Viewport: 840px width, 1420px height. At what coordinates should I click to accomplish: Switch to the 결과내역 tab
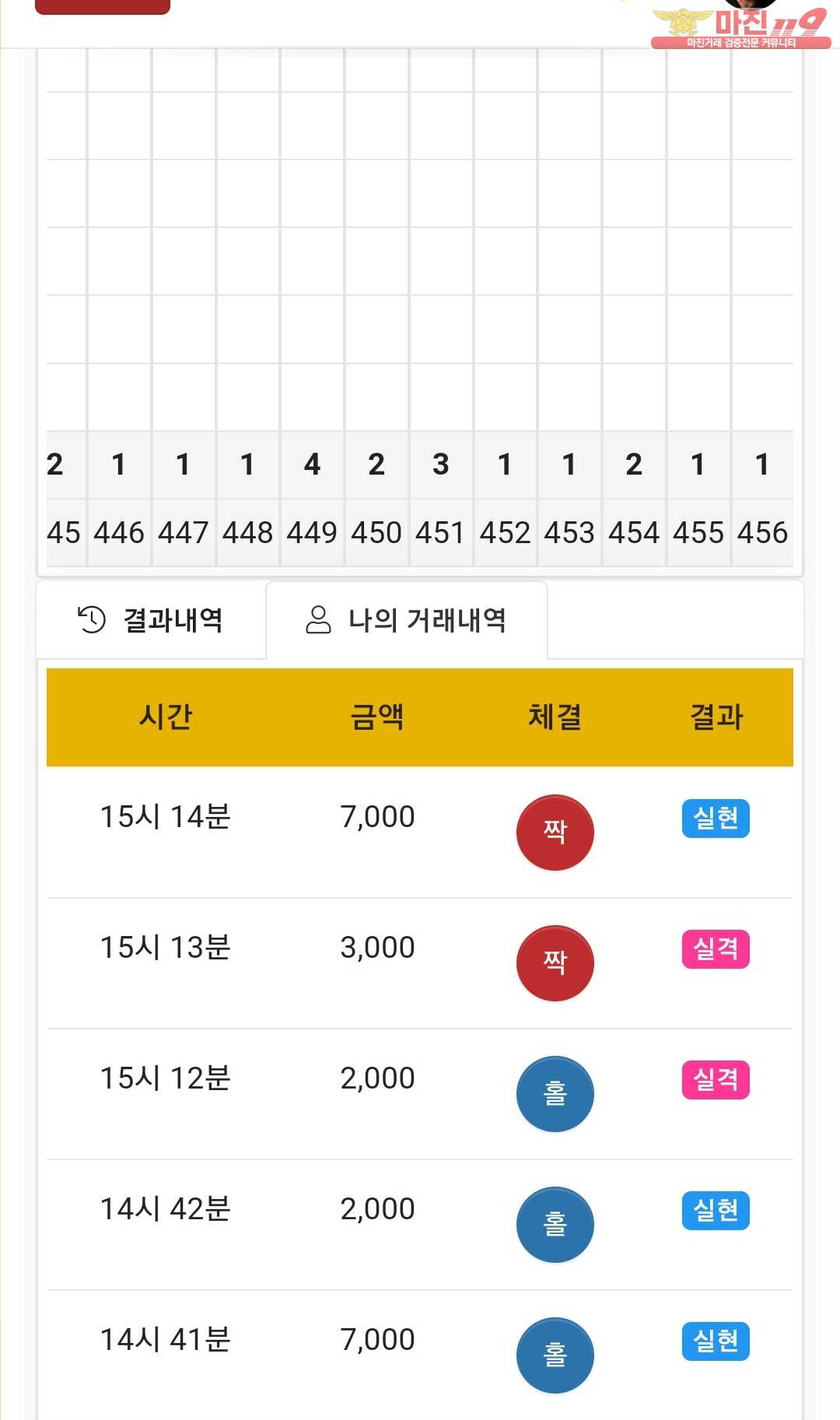(151, 620)
